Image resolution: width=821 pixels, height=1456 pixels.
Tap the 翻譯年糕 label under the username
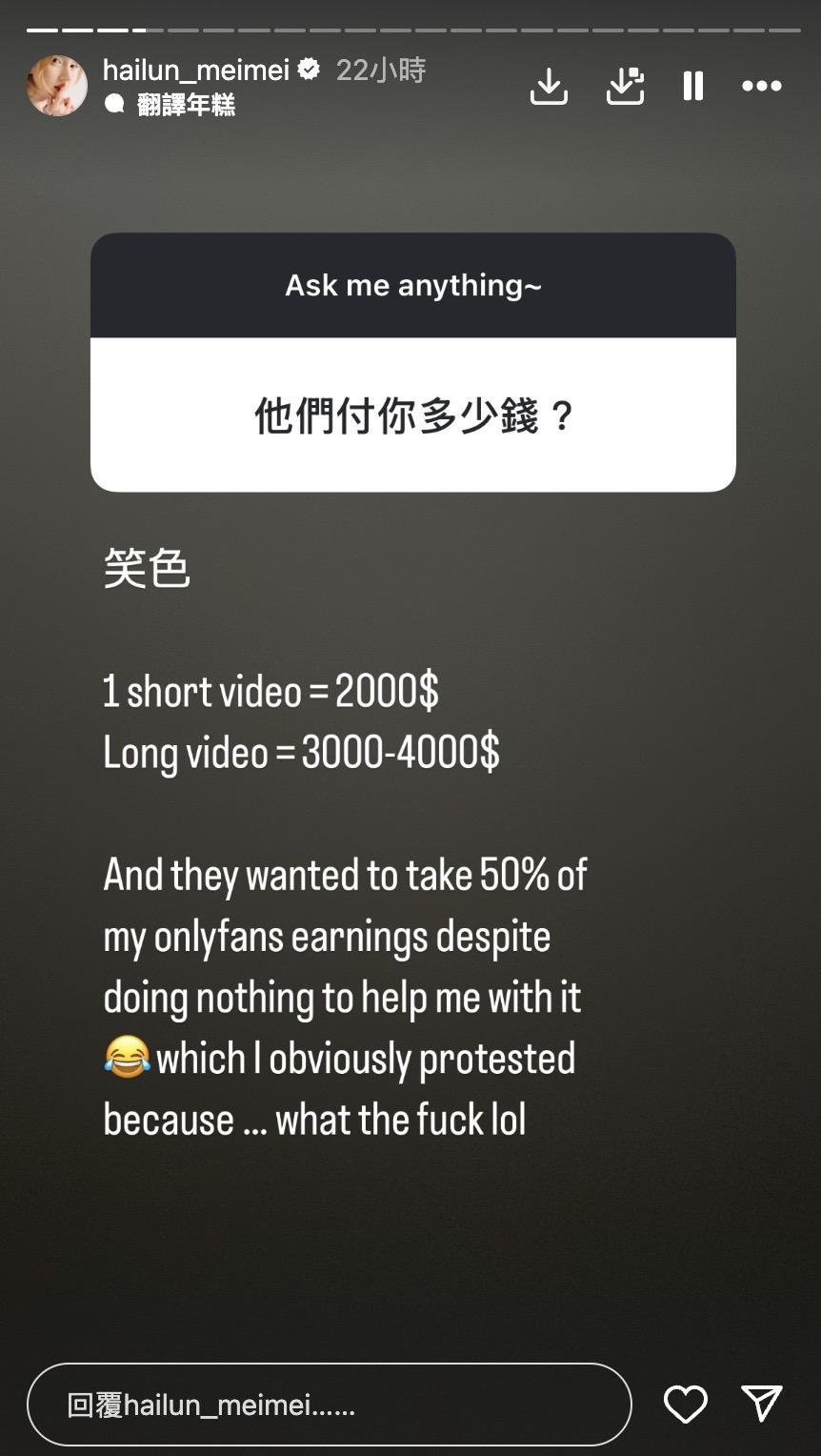click(185, 105)
